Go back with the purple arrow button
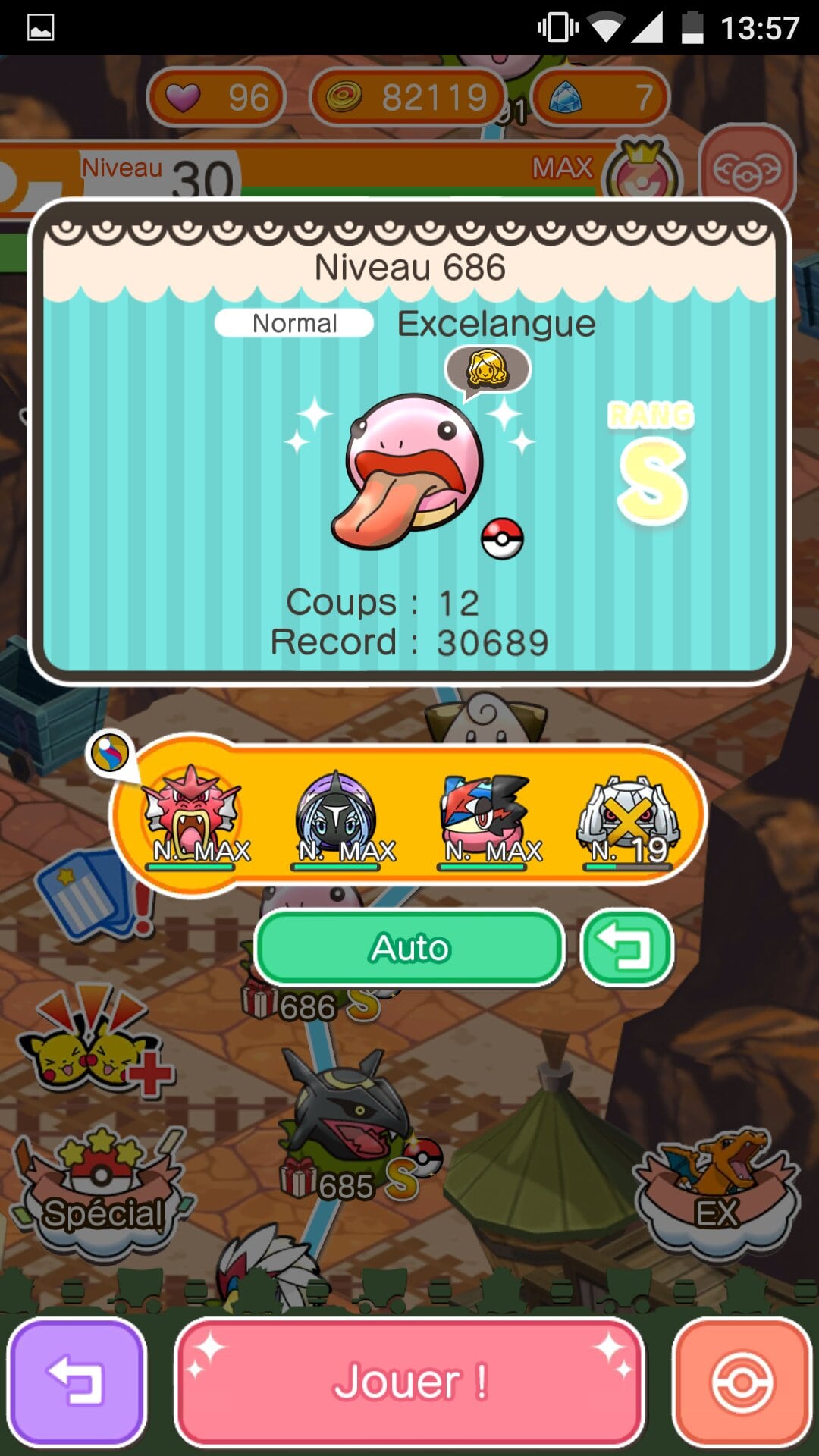 (x=77, y=1382)
